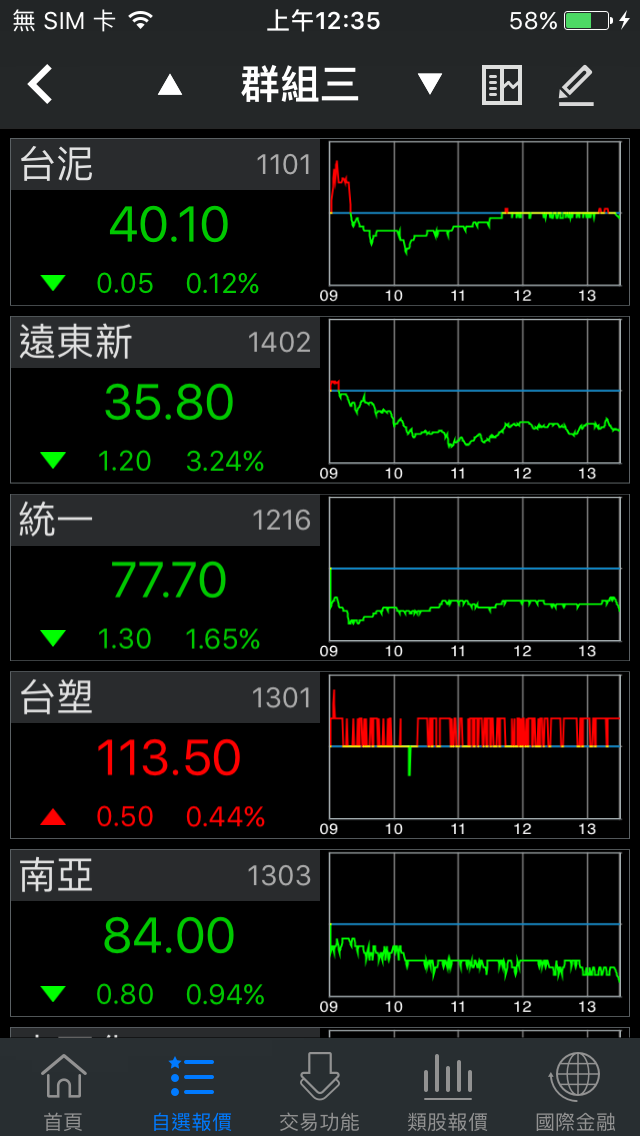Viewport: 640px width, 1136px height.
Task: View the 台塑 intraday chart
Action: (475, 755)
